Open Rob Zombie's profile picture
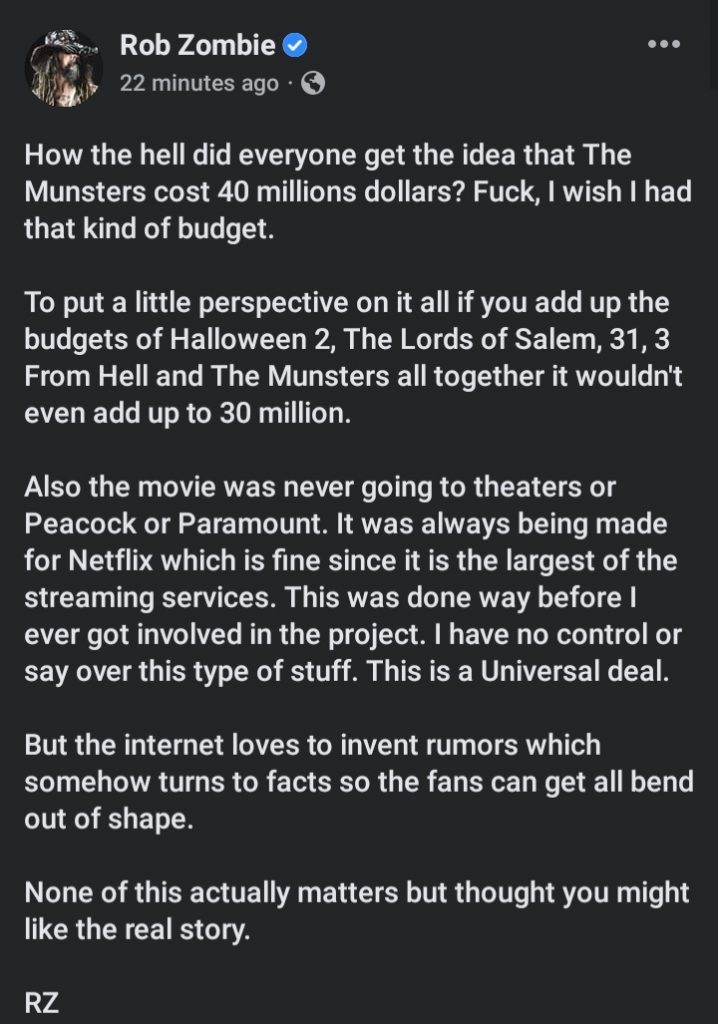Image resolution: width=718 pixels, height=1024 pixels. (x=63, y=67)
